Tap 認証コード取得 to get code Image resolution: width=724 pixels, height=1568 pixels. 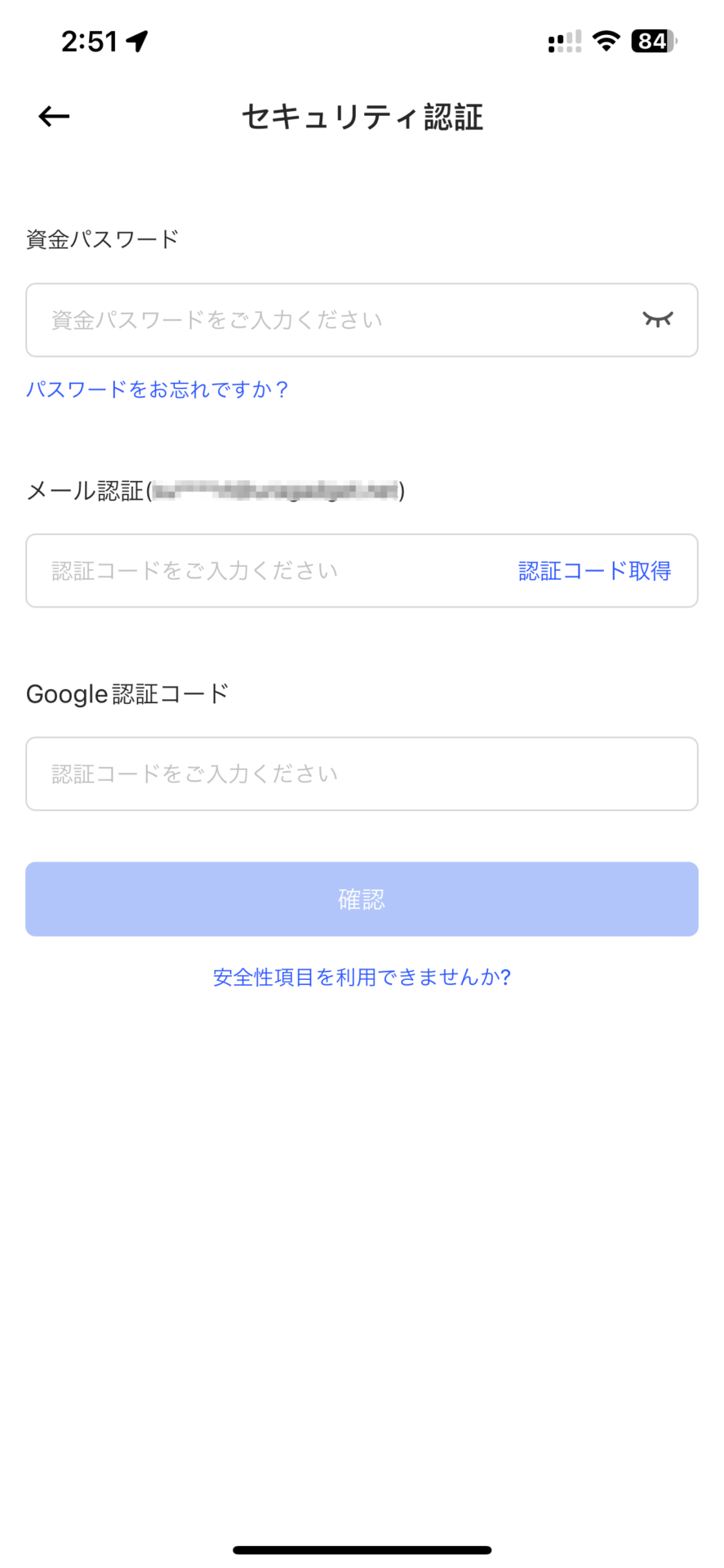[x=595, y=571]
